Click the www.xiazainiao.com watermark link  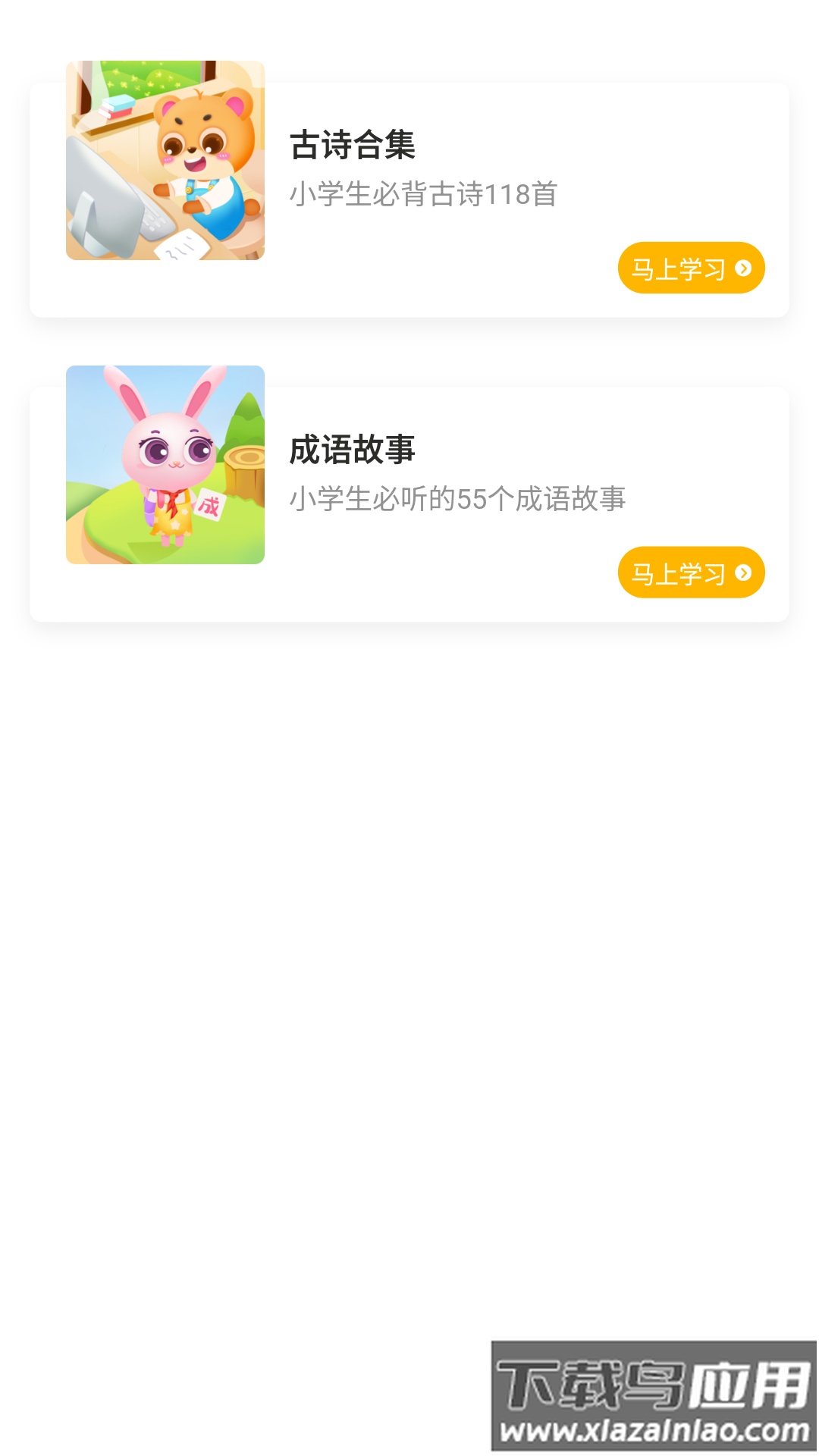click(x=654, y=1430)
